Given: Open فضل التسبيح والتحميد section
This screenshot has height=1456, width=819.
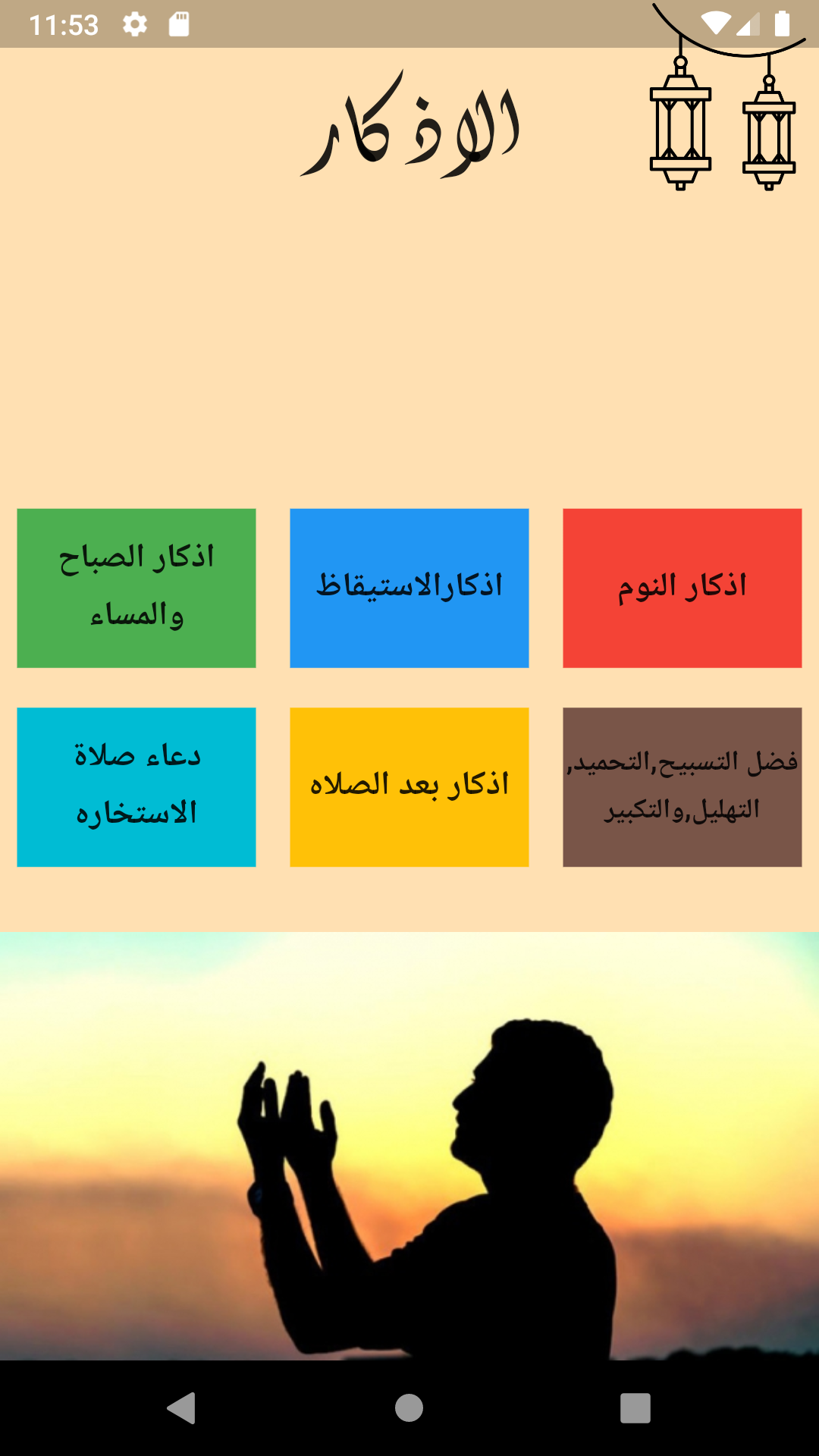Looking at the screenshot, I should pos(681,786).
